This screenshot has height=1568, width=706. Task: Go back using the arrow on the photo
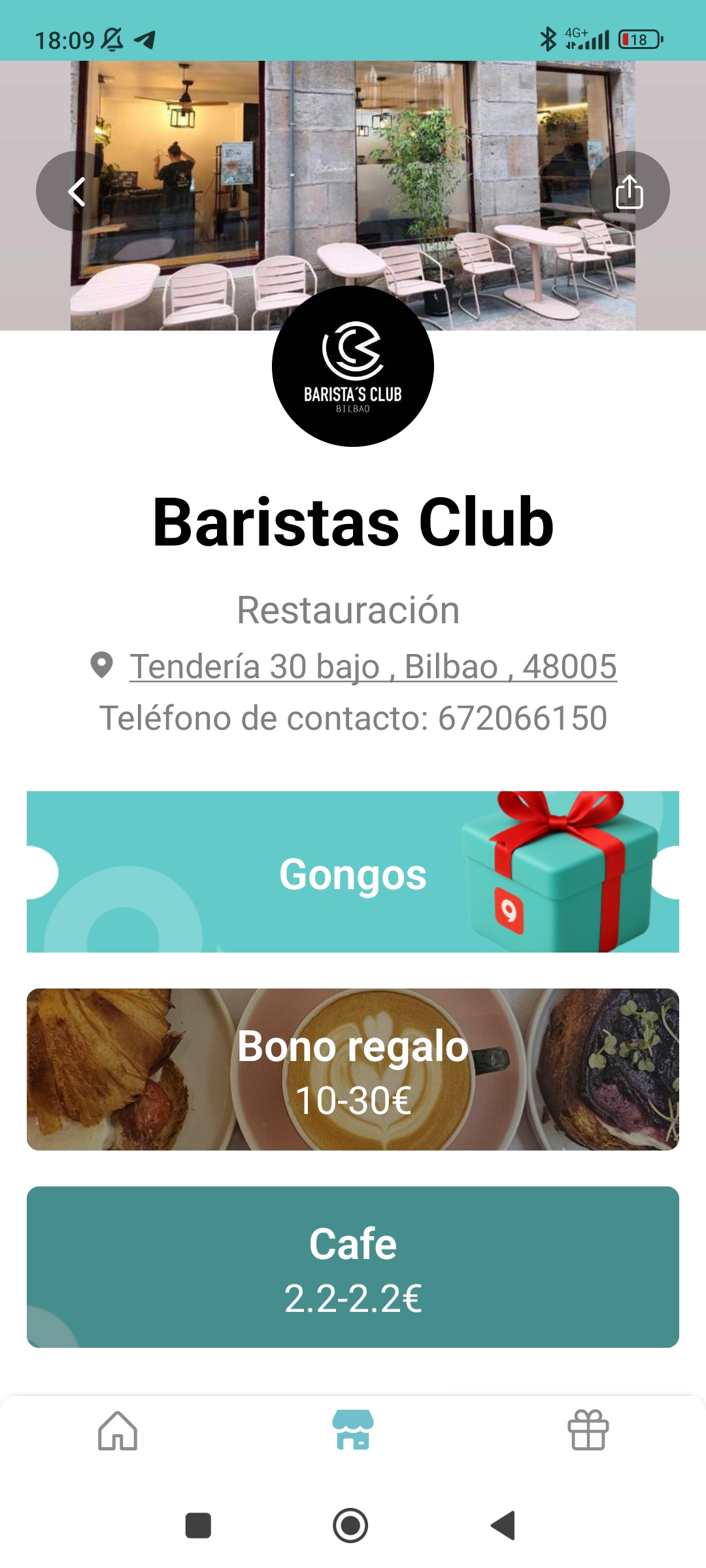pos(76,191)
